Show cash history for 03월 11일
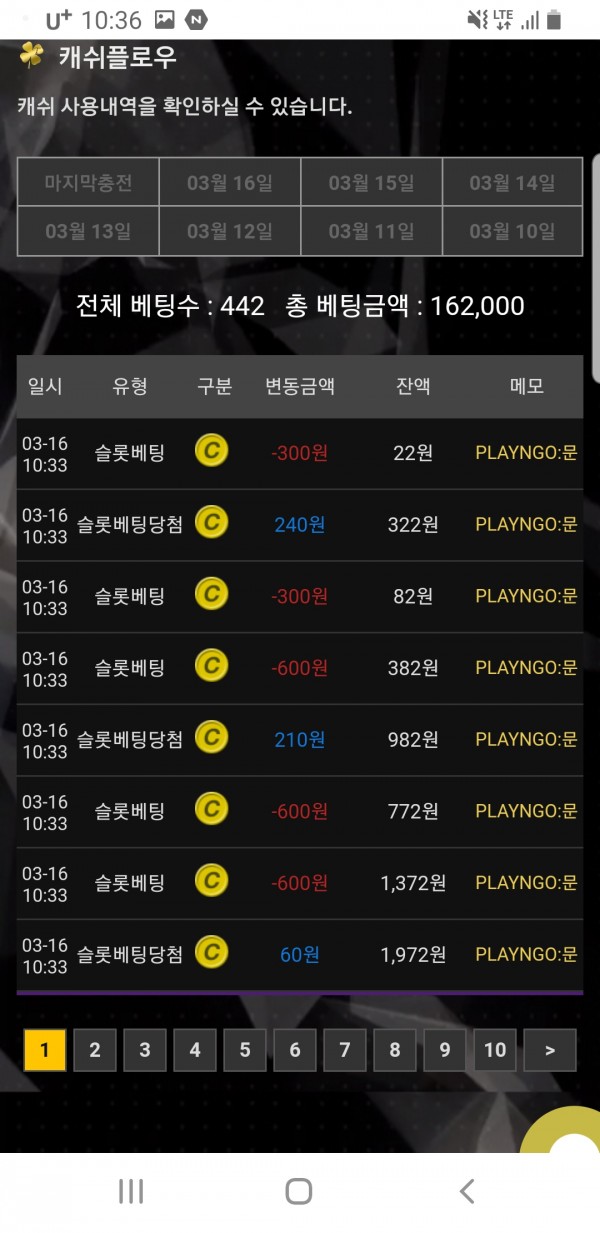The width and height of the screenshot is (600, 1233). click(x=371, y=232)
